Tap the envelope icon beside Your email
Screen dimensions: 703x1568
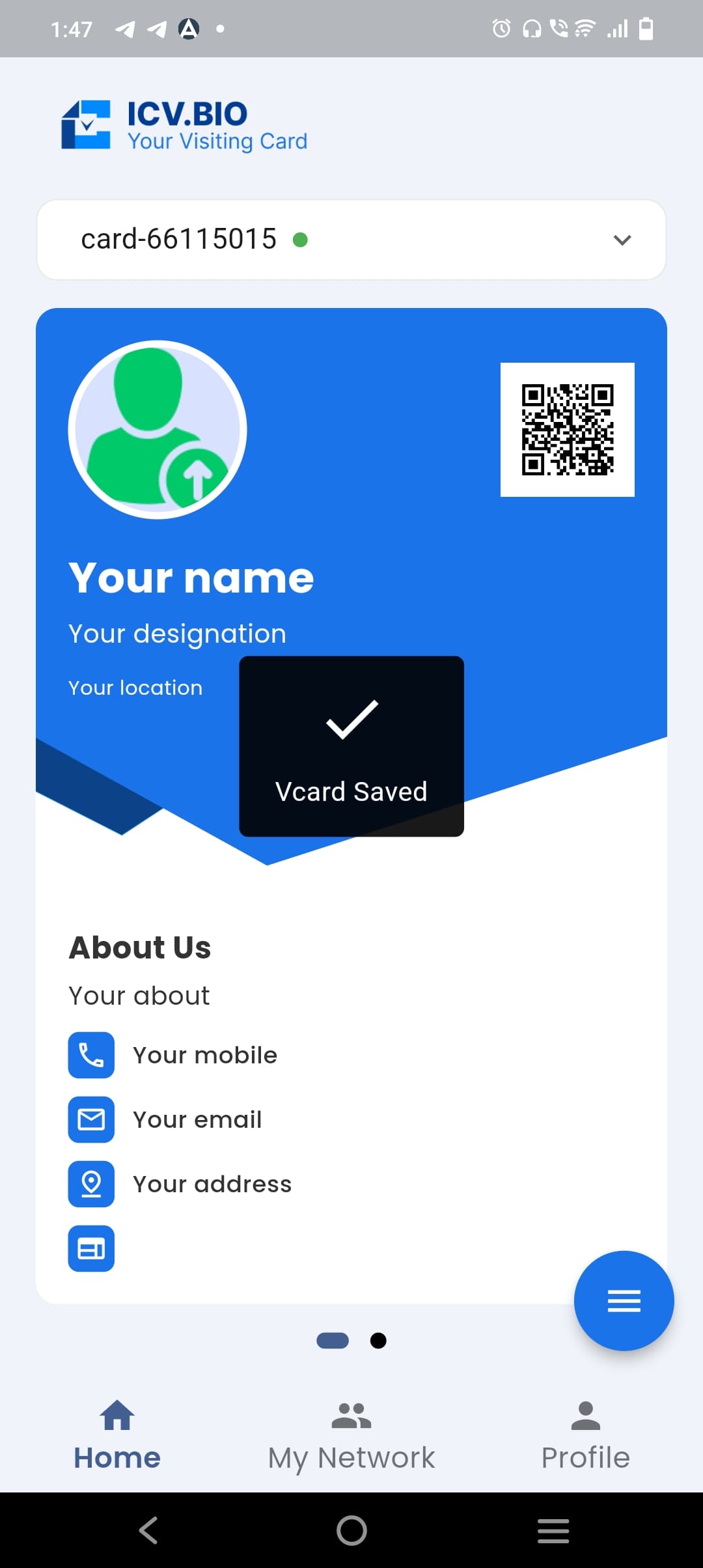click(x=91, y=1119)
